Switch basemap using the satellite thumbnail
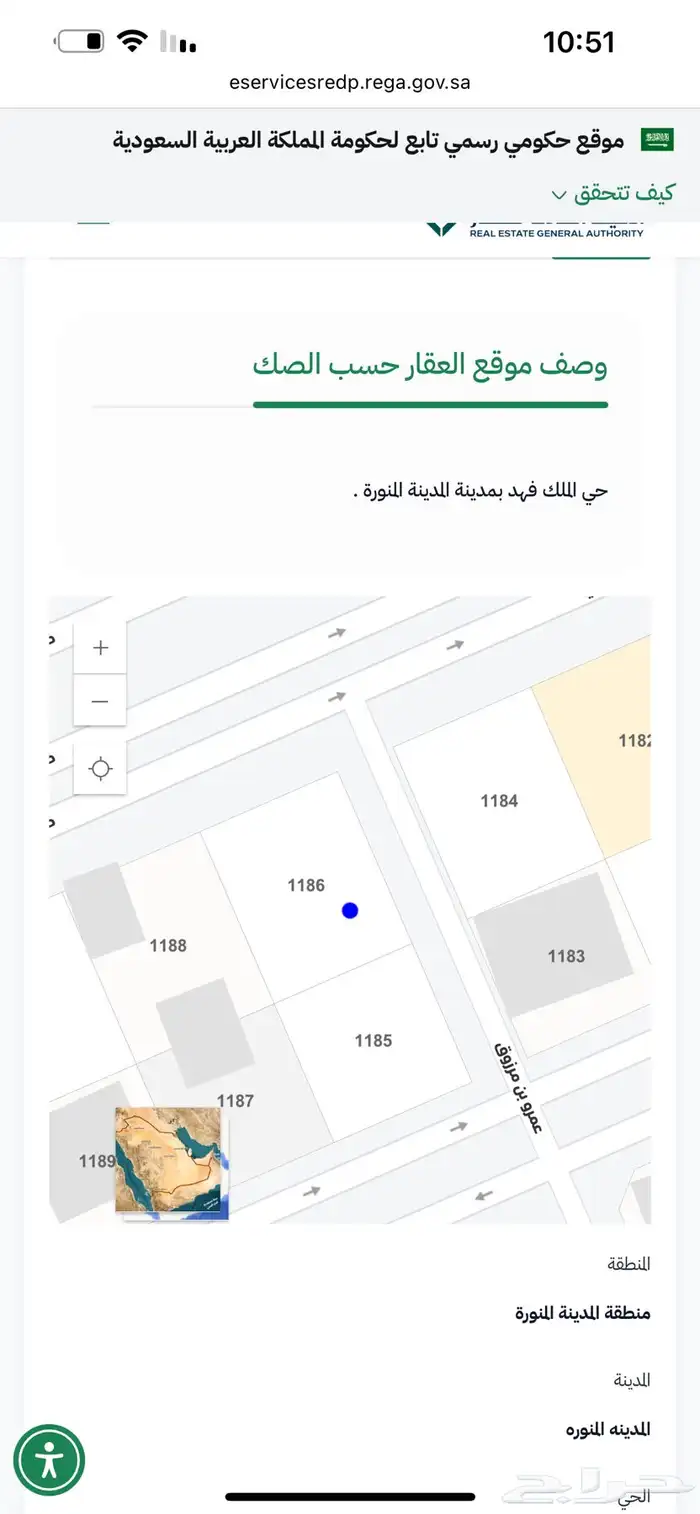This screenshot has width=700, height=1514. pos(172,1162)
